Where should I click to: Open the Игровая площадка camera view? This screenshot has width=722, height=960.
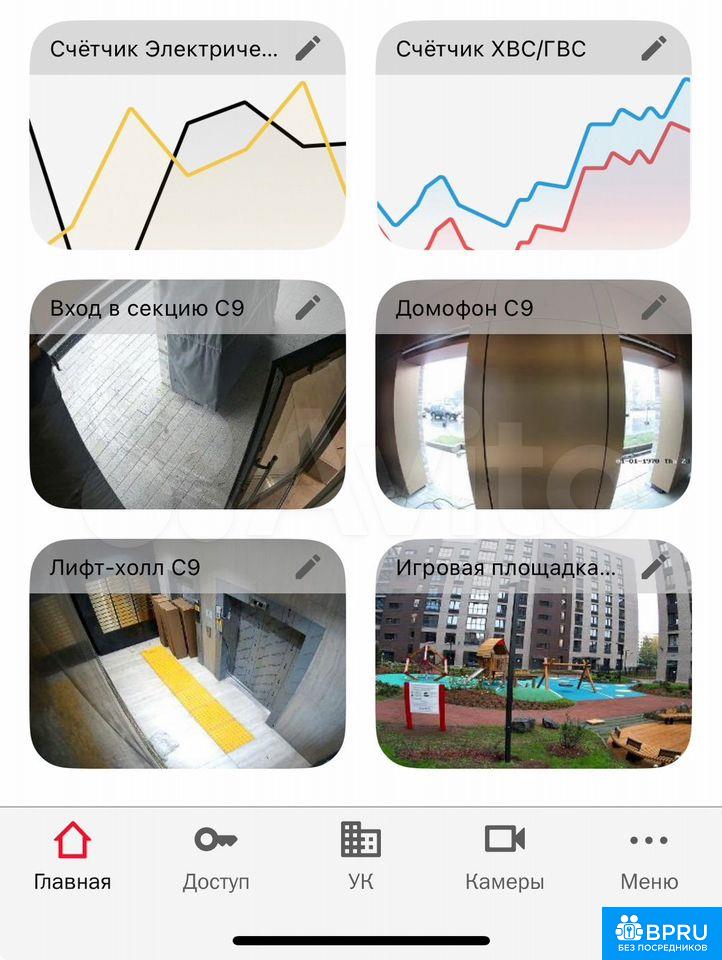[x=533, y=675]
